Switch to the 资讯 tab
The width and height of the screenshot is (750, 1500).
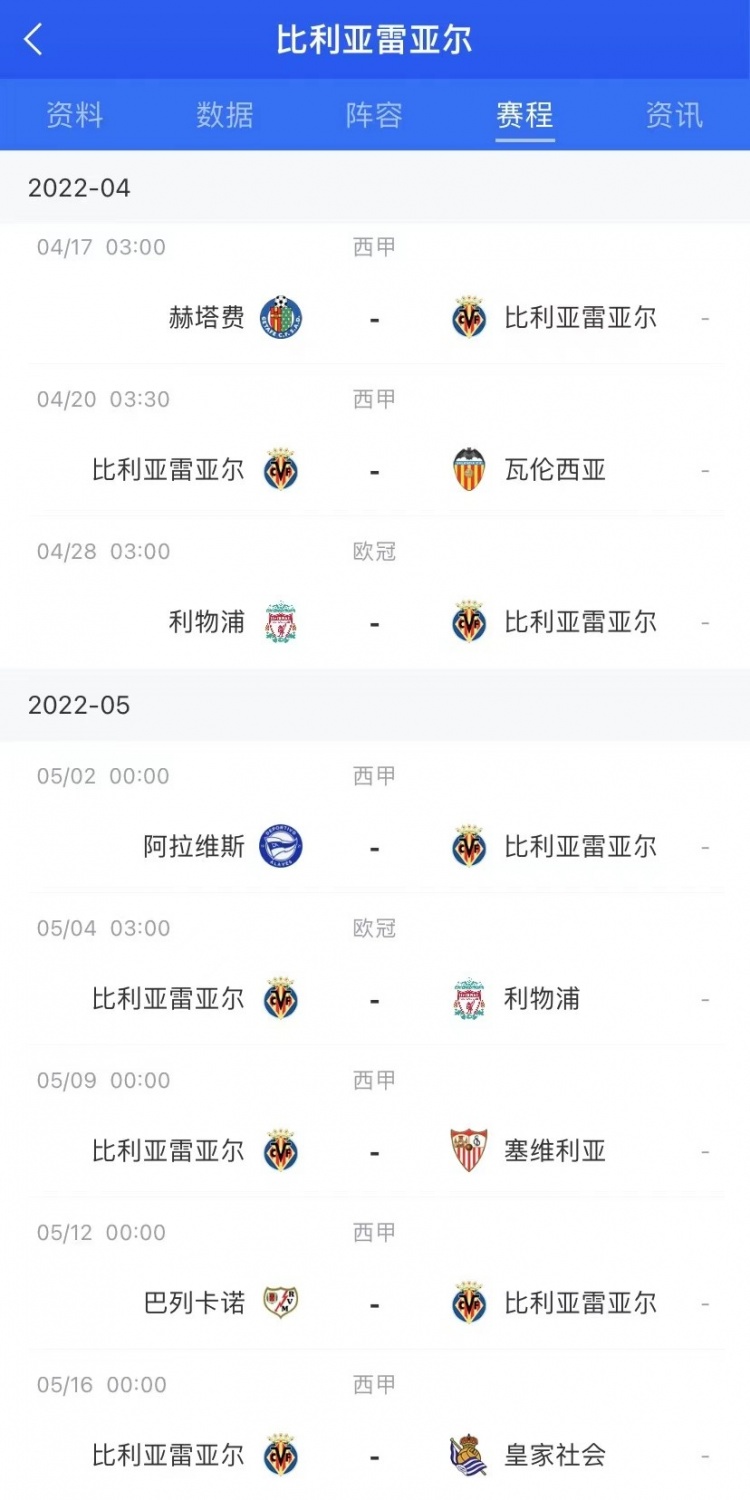[675, 115]
